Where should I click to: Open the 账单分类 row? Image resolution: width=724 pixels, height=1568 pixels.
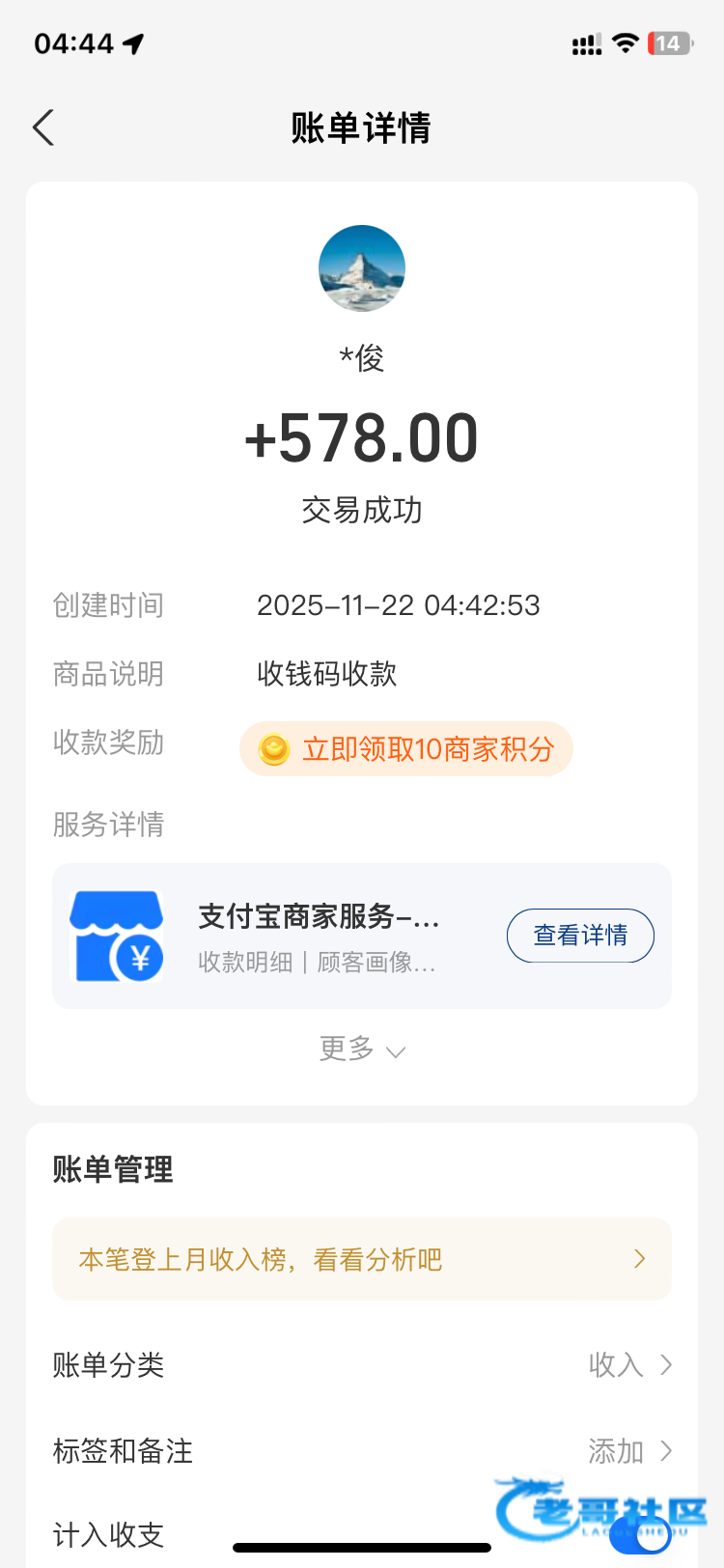click(362, 1365)
